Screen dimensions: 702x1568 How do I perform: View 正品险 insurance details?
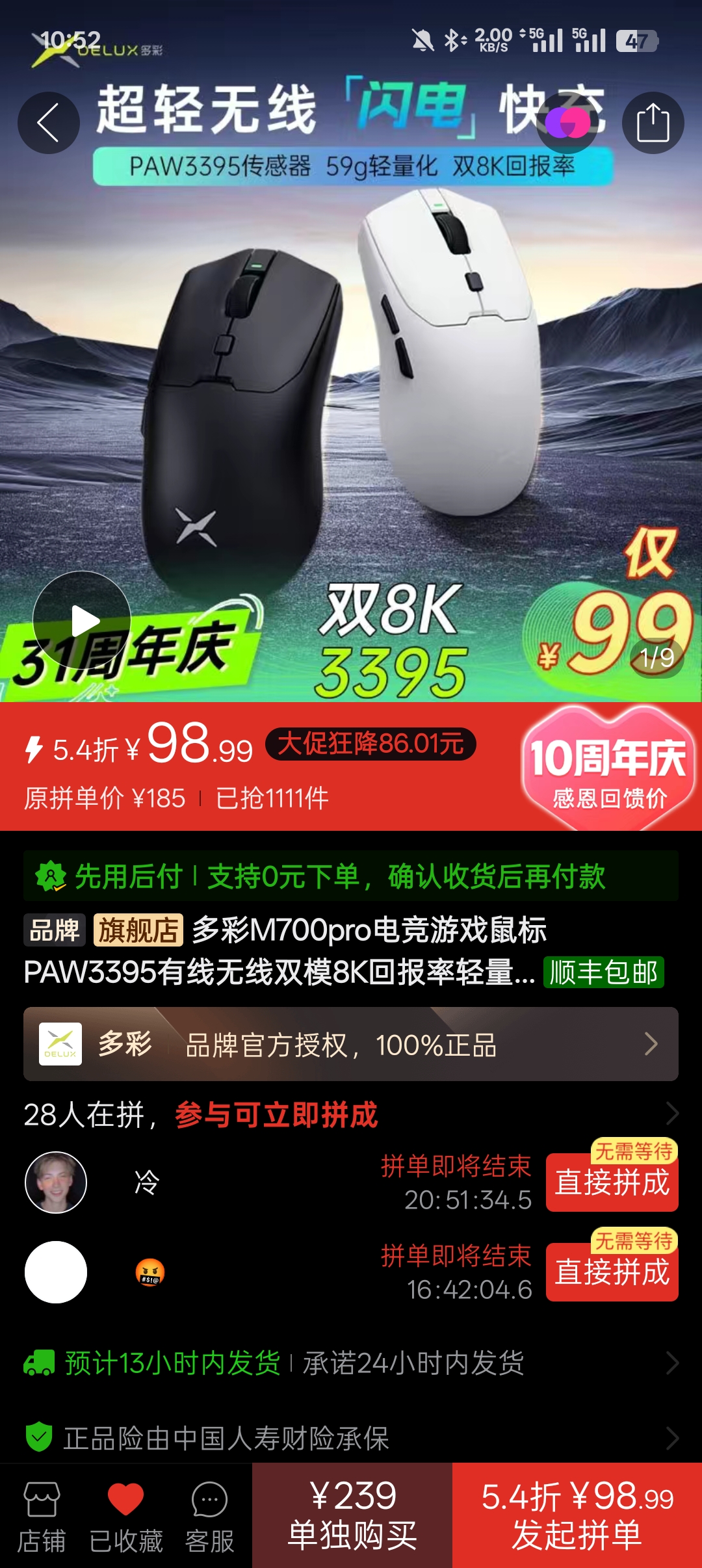click(x=351, y=1438)
